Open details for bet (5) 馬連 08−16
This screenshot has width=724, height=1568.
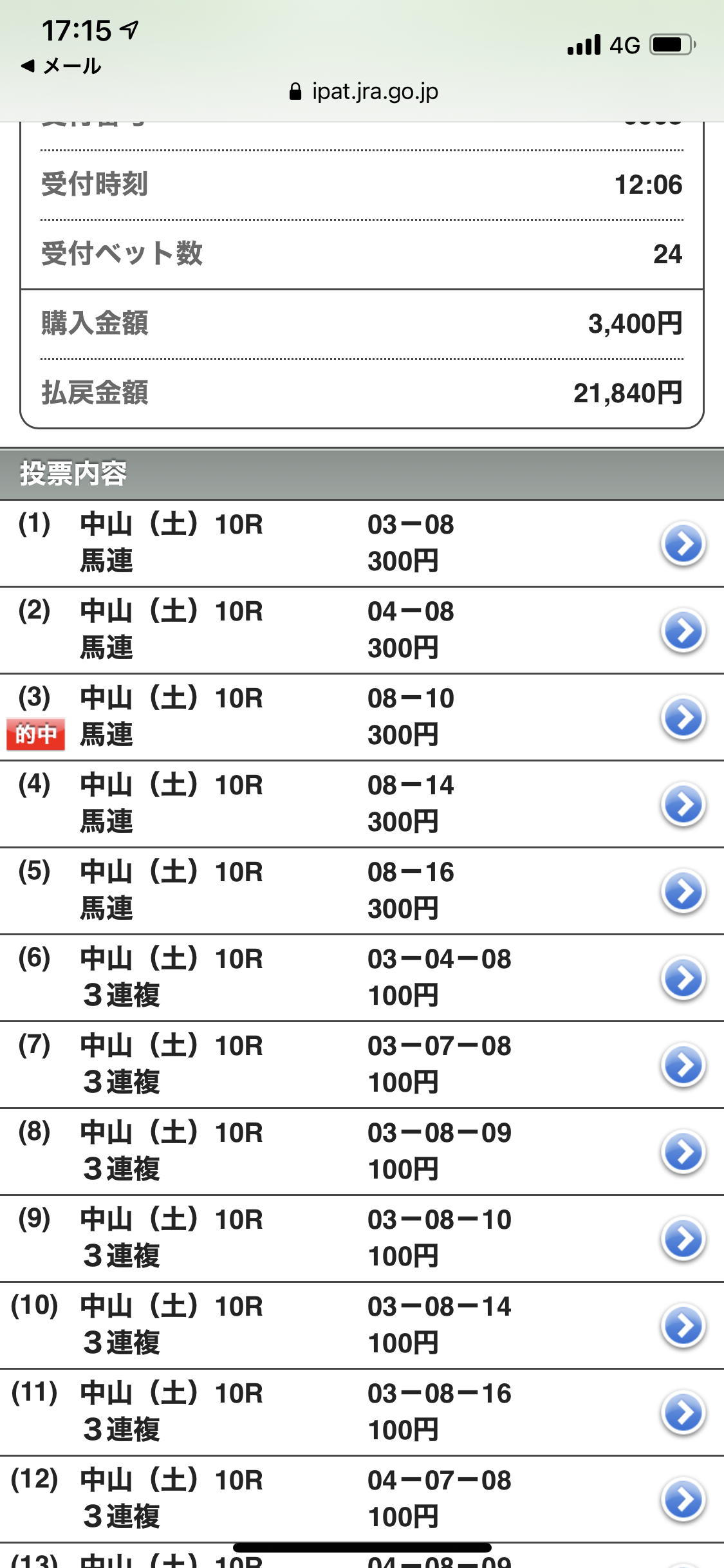coord(683,892)
